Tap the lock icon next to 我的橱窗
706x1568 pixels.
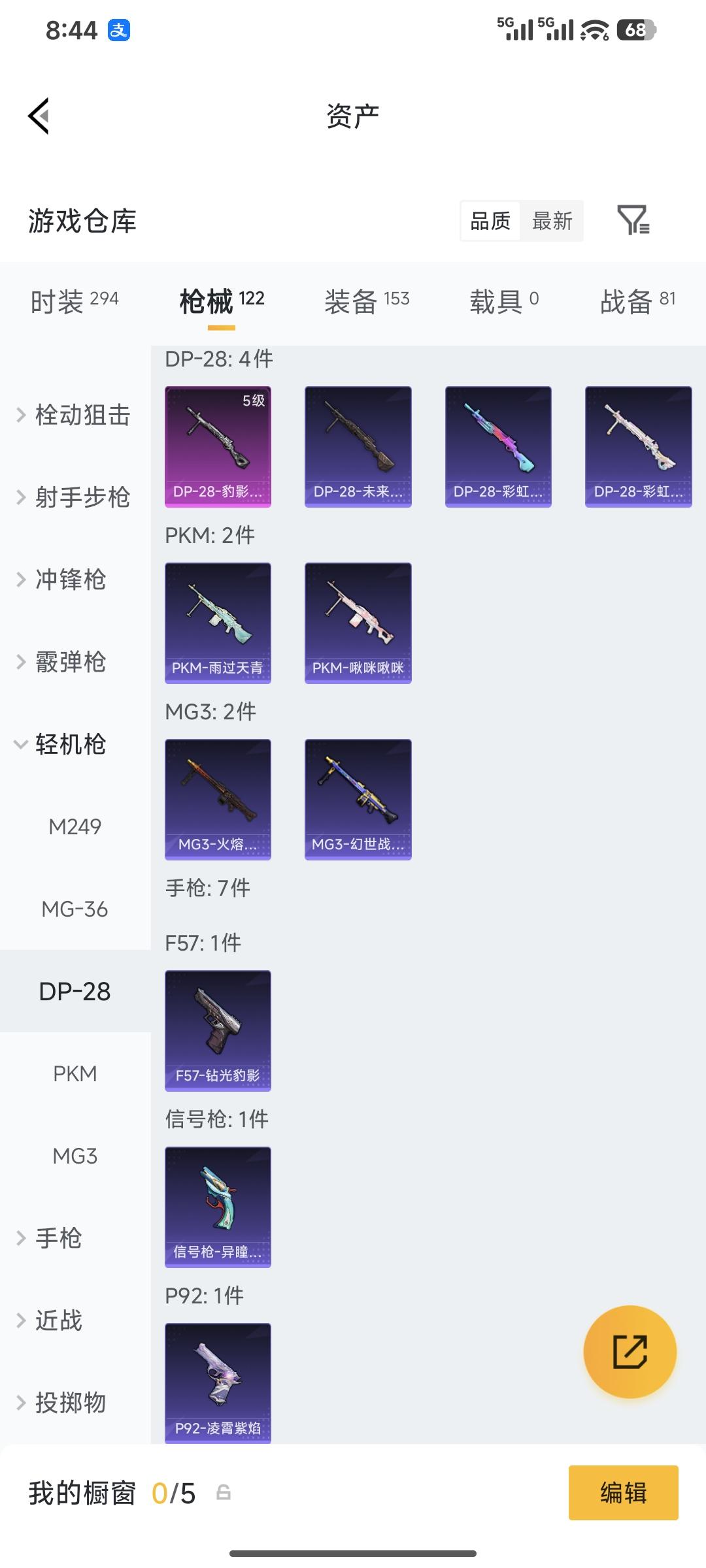[222, 1494]
